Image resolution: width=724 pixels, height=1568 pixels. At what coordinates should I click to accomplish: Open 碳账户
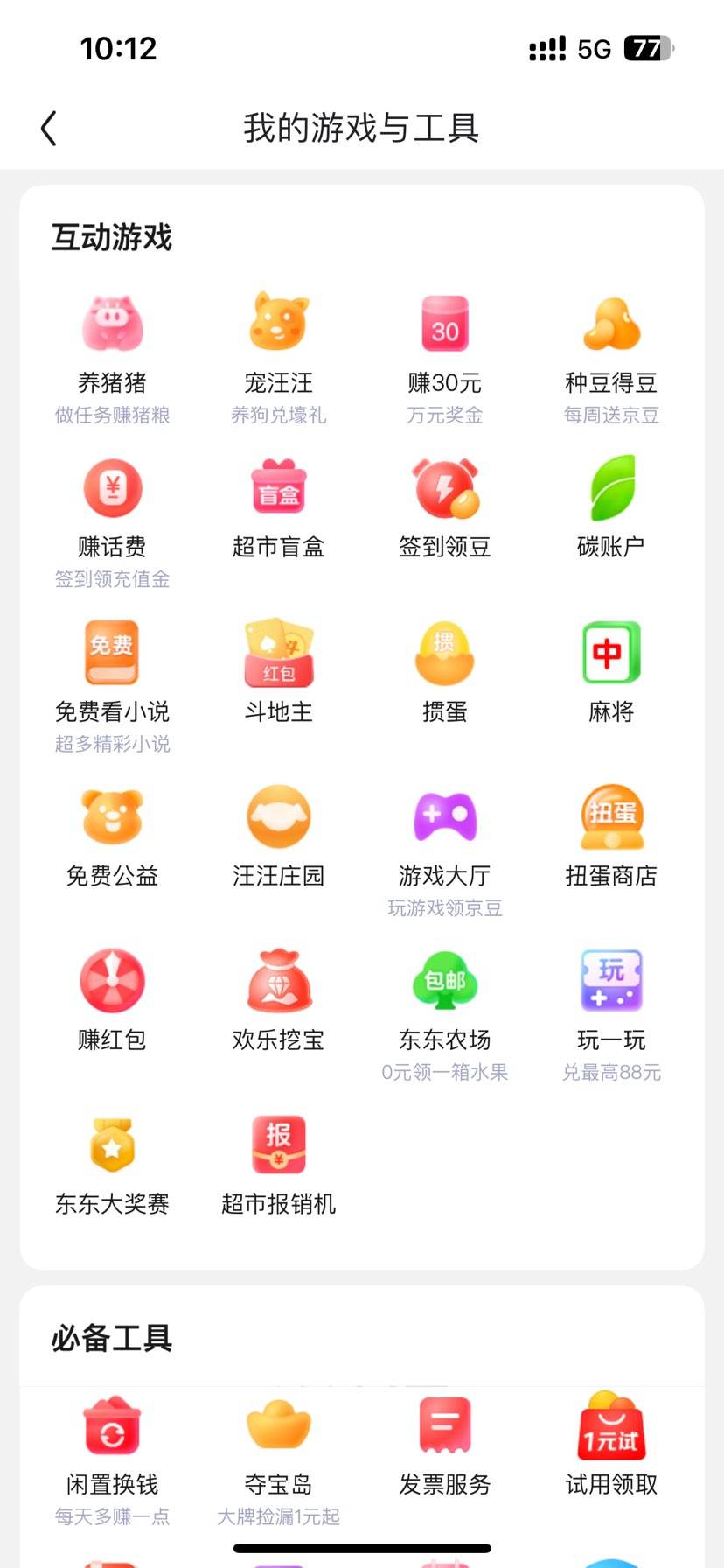tap(611, 488)
